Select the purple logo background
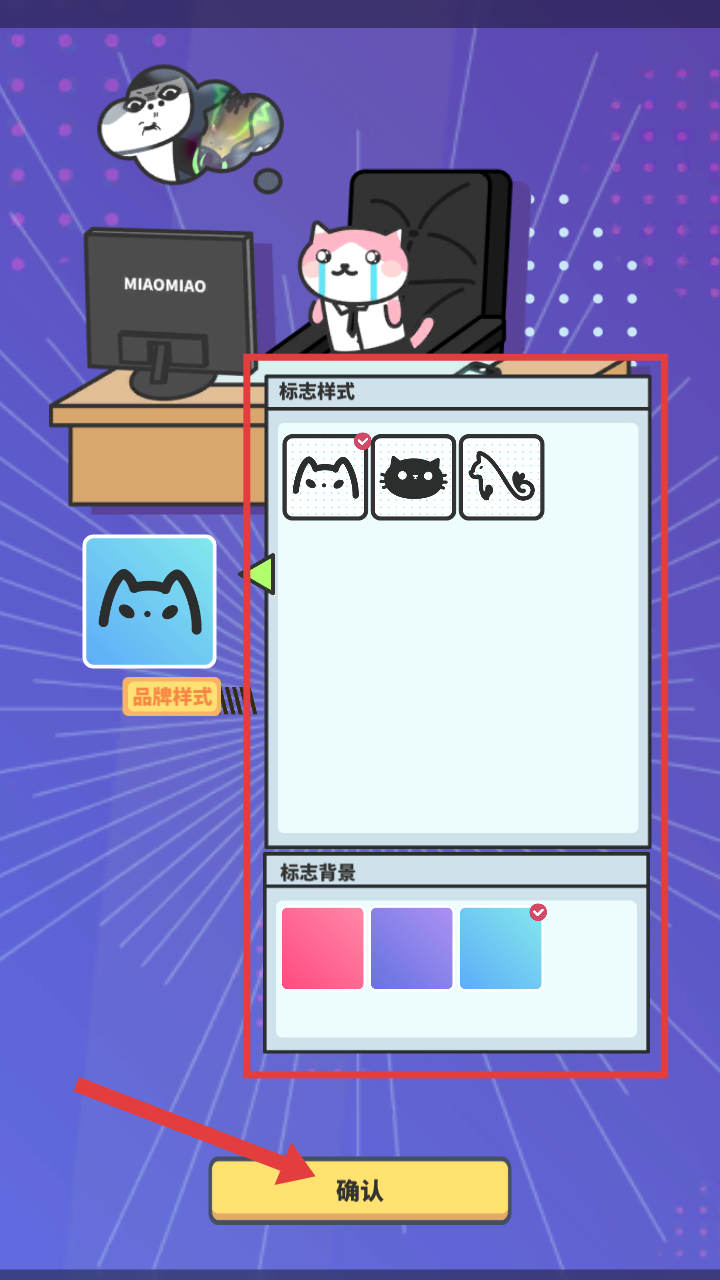 pos(412,948)
